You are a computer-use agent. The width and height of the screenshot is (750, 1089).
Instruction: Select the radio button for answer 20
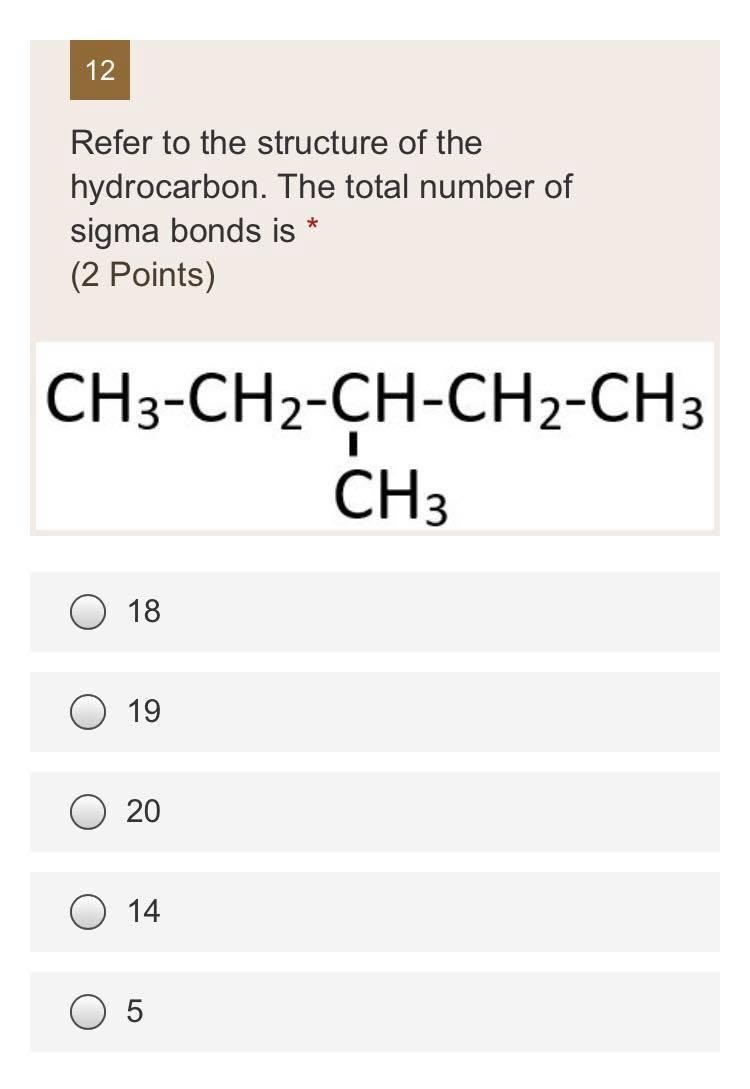(x=88, y=809)
